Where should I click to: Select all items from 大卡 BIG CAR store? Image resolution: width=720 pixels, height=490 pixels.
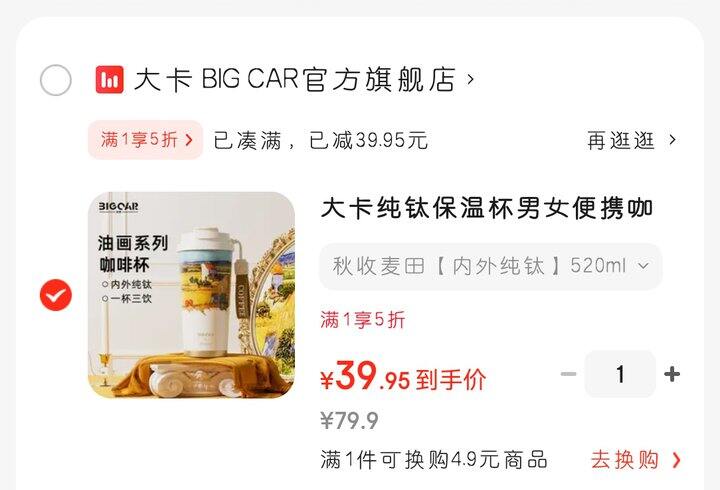point(56,80)
